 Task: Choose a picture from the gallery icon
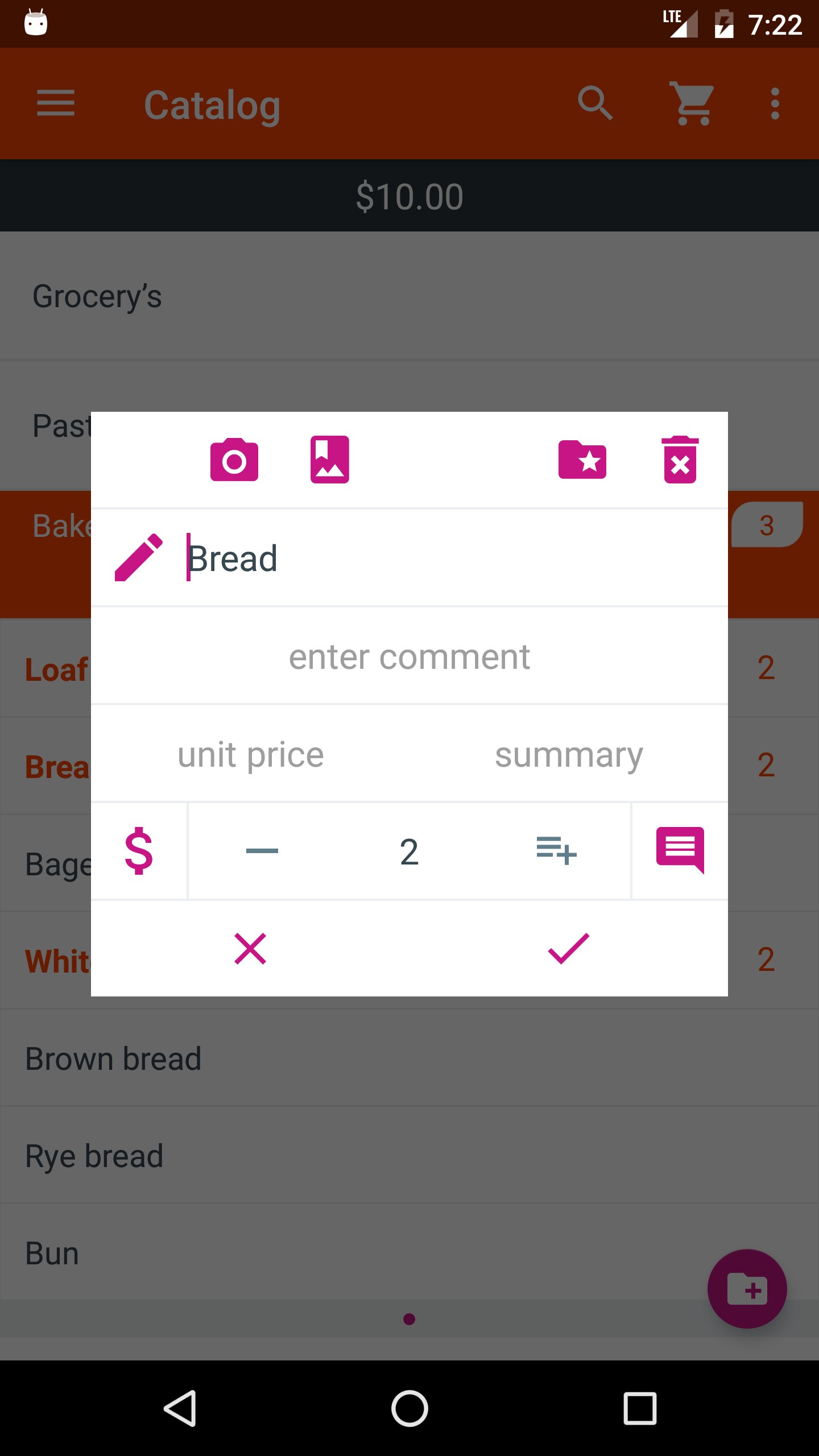tap(329, 460)
